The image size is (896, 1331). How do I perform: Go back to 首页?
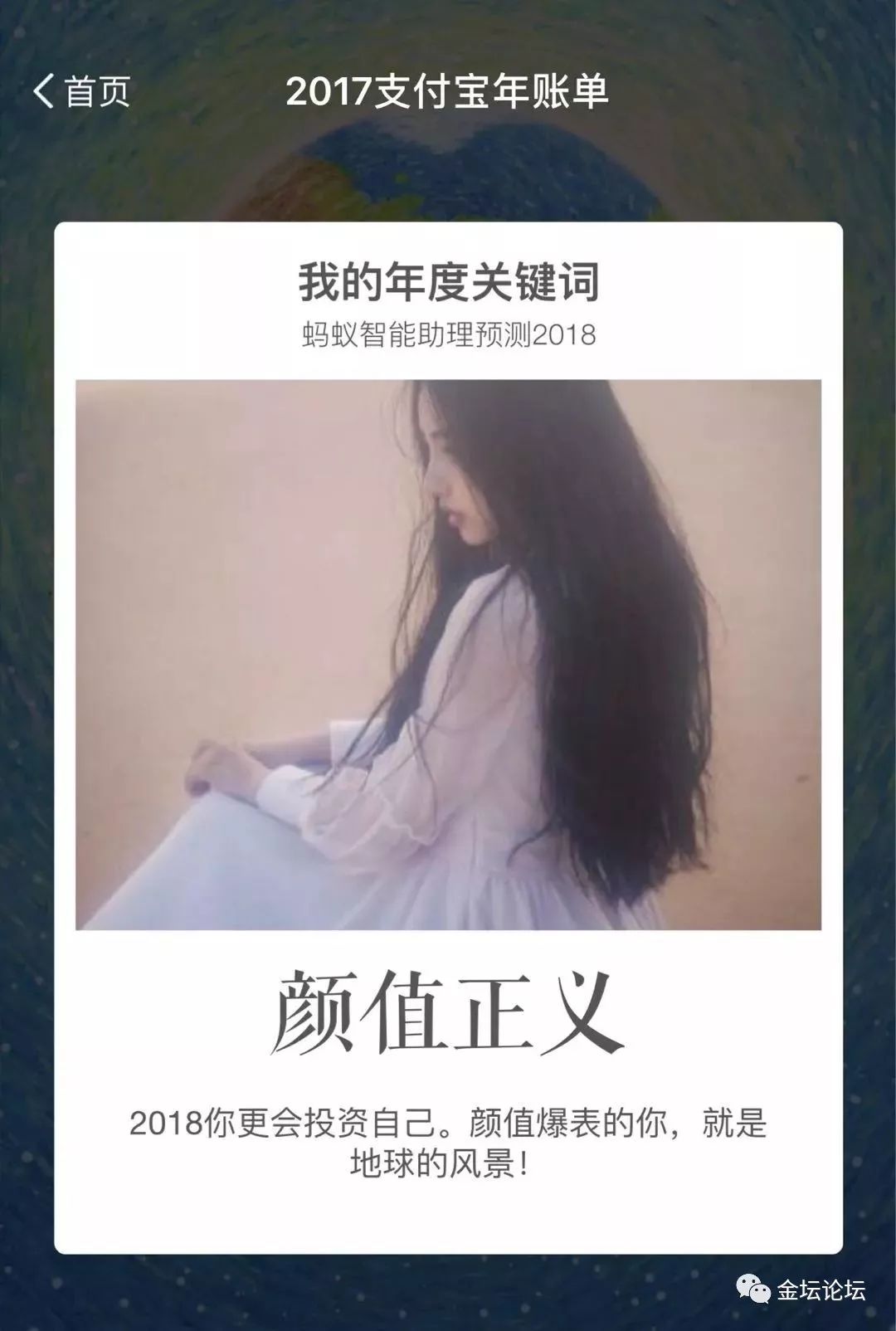click(x=81, y=91)
